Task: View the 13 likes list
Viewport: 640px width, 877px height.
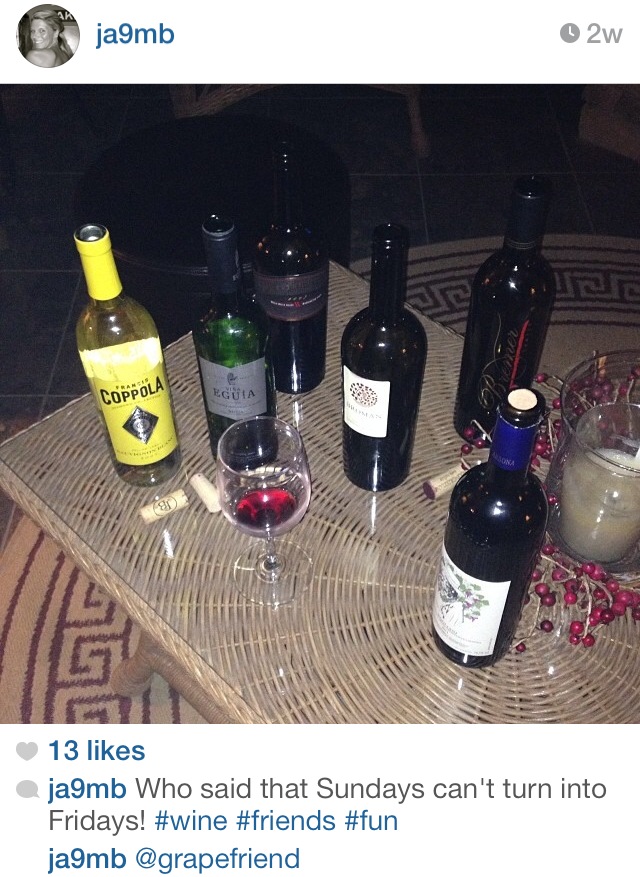Action: click(96, 751)
